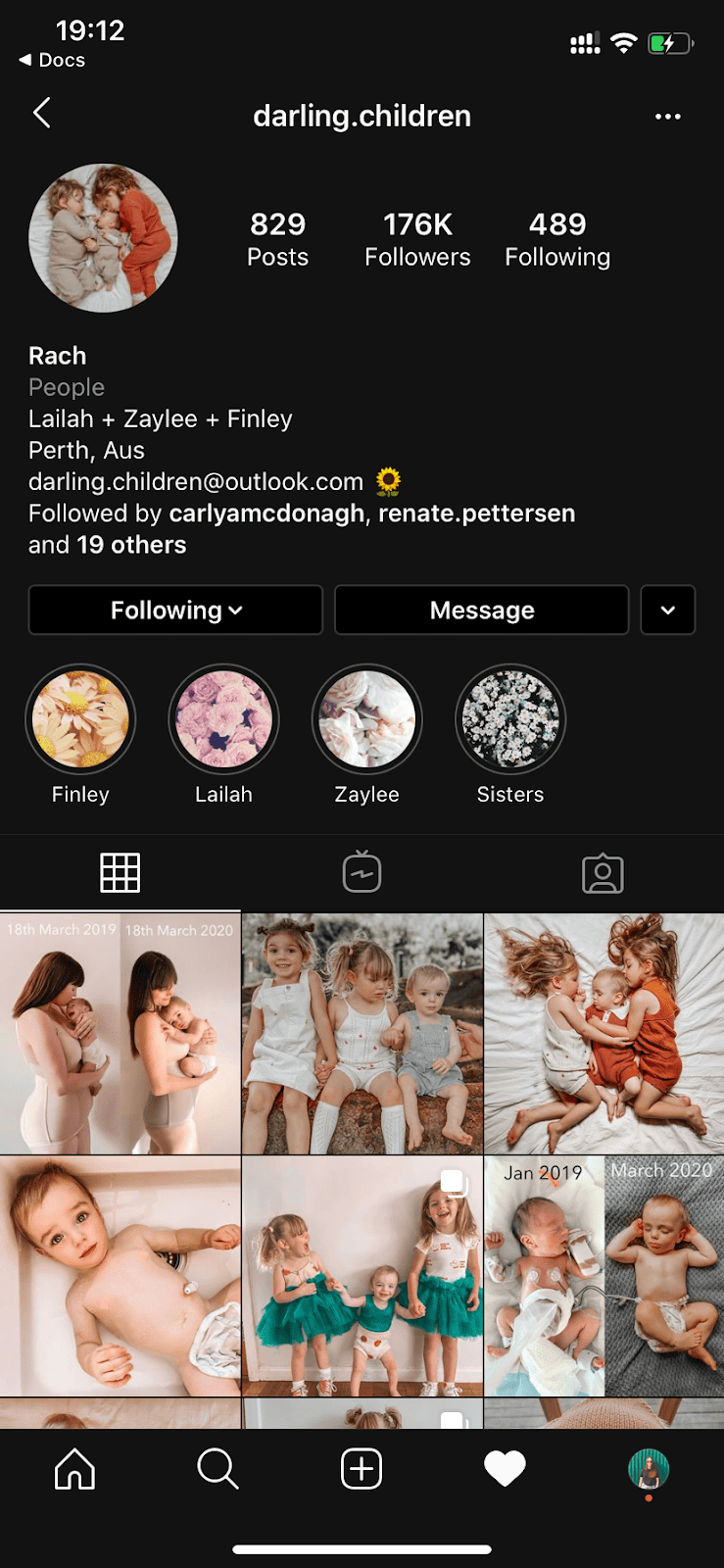Switch to the IGTV videos tab
724x1568 pixels.
click(362, 872)
